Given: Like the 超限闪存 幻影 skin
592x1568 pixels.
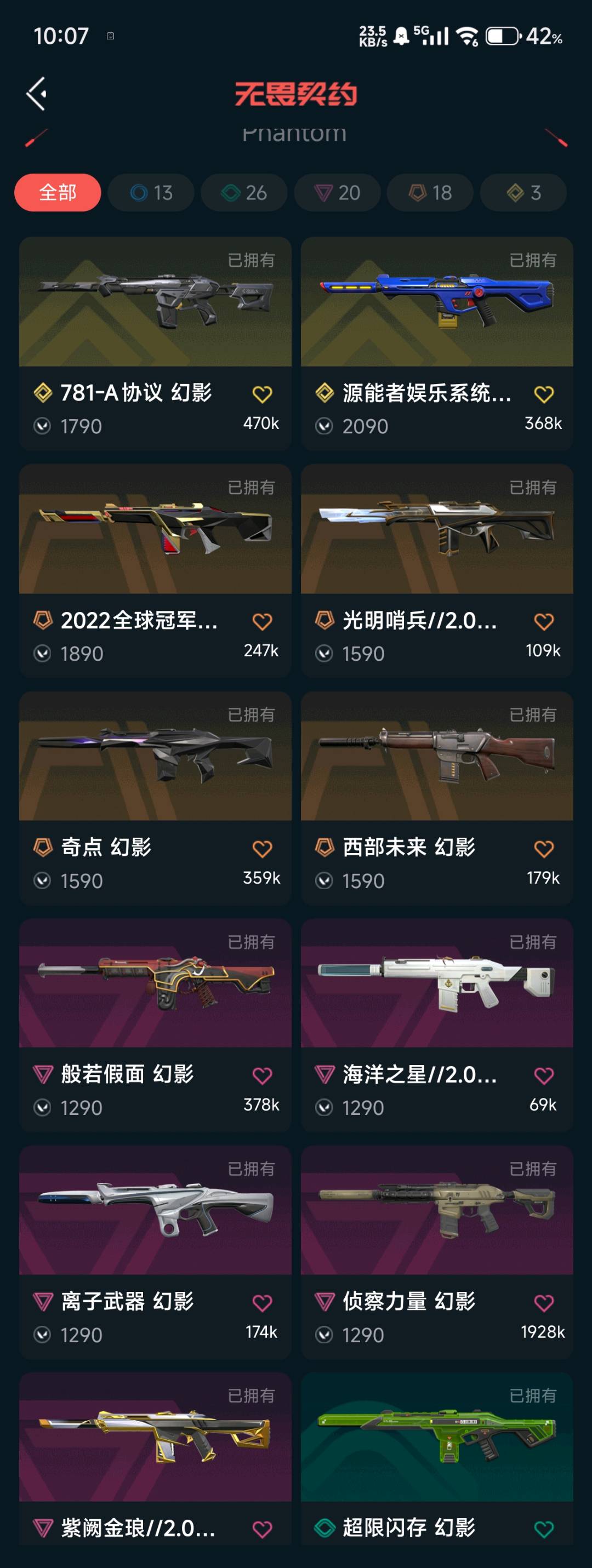Looking at the screenshot, I should (x=543, y=1529).
